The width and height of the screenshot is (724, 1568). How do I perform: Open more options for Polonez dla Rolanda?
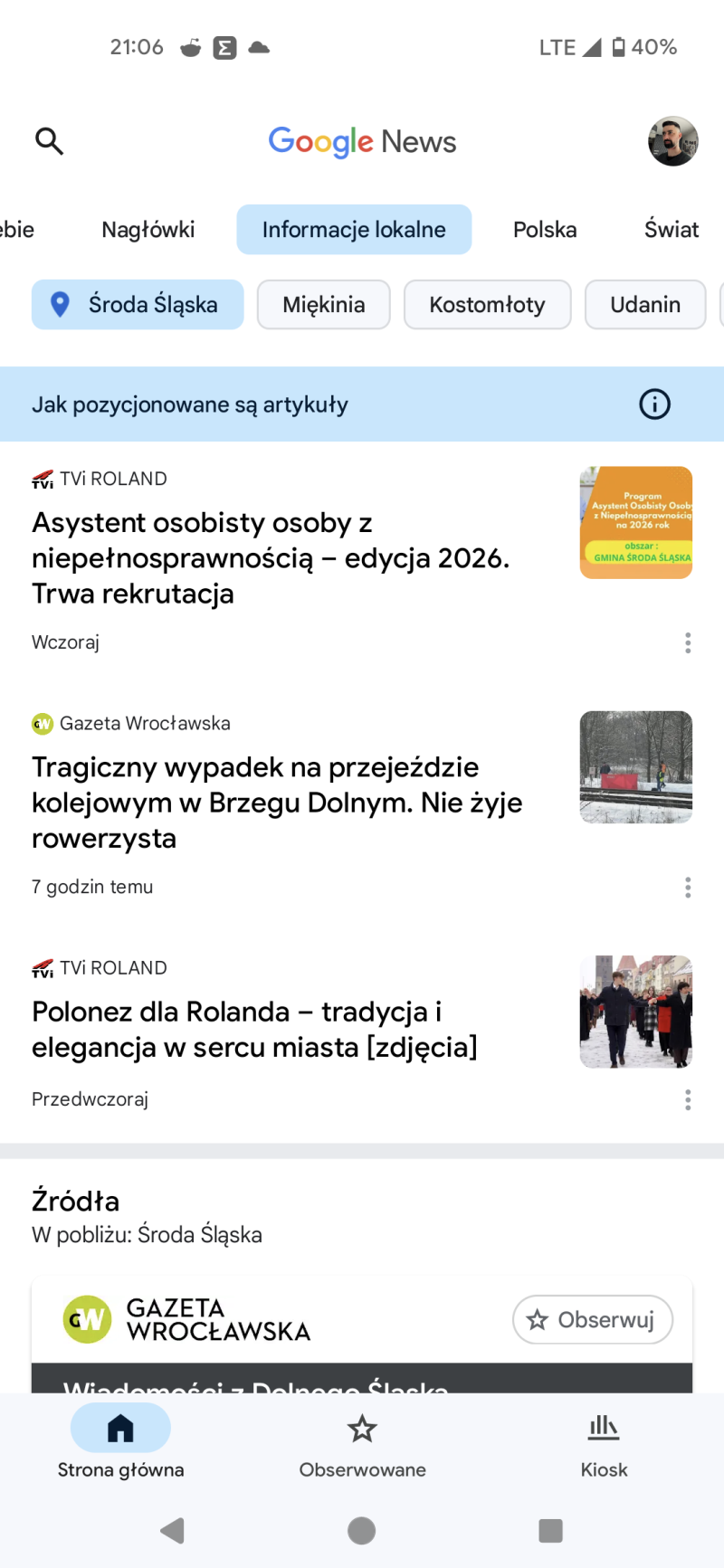[x=688, y=1099]
